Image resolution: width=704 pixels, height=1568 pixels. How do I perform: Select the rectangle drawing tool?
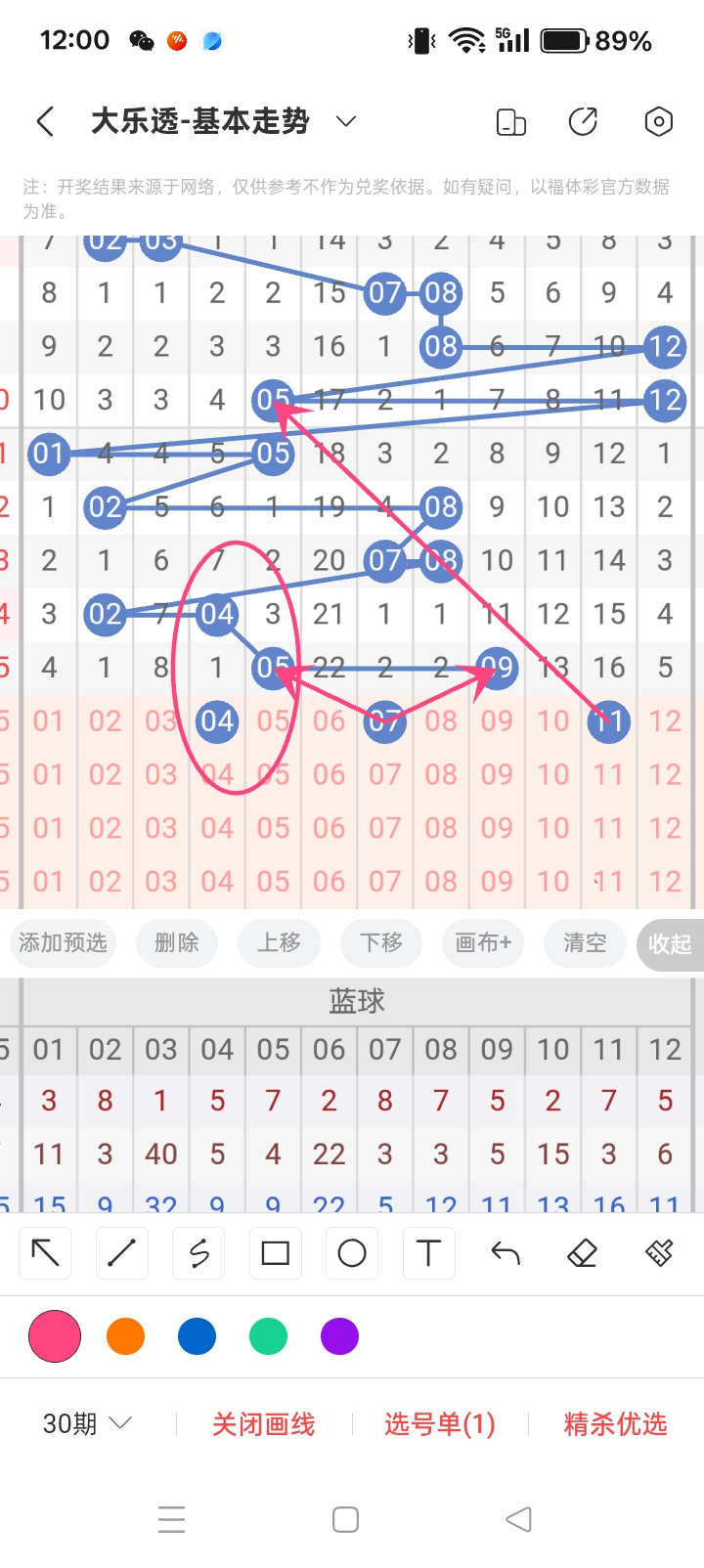275,1252
